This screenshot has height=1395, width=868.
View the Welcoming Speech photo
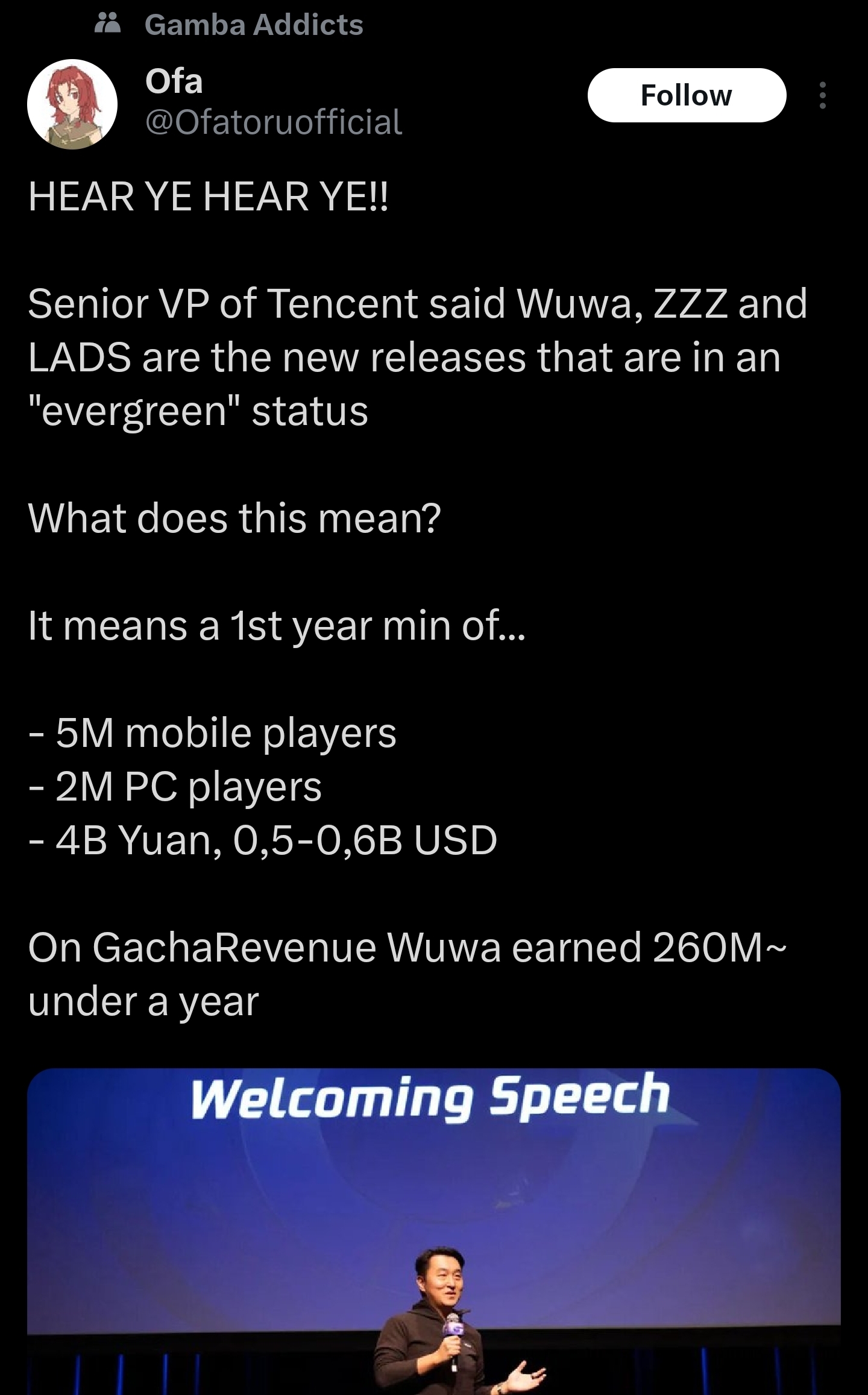434,1230
